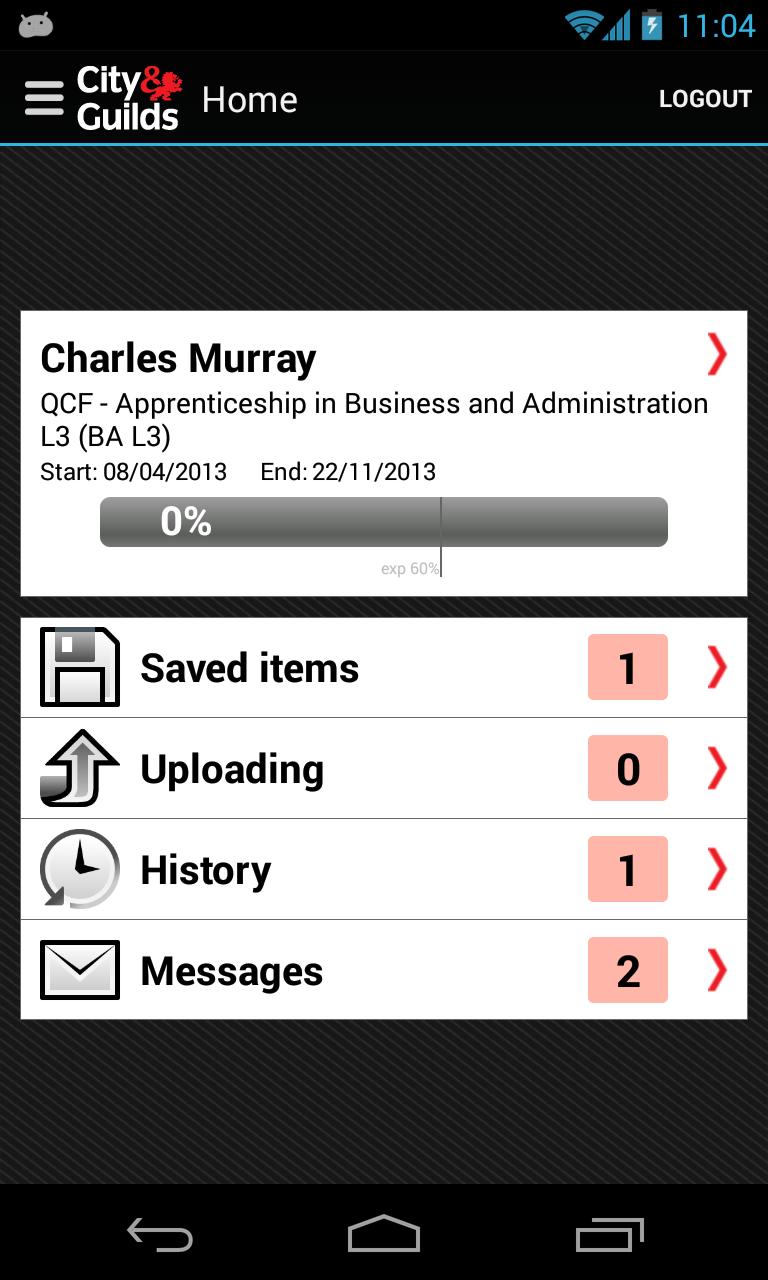Expand Charles Murray's profile details
The height and width of the screenshot is (1280, 768).
(x=715, y=355)
